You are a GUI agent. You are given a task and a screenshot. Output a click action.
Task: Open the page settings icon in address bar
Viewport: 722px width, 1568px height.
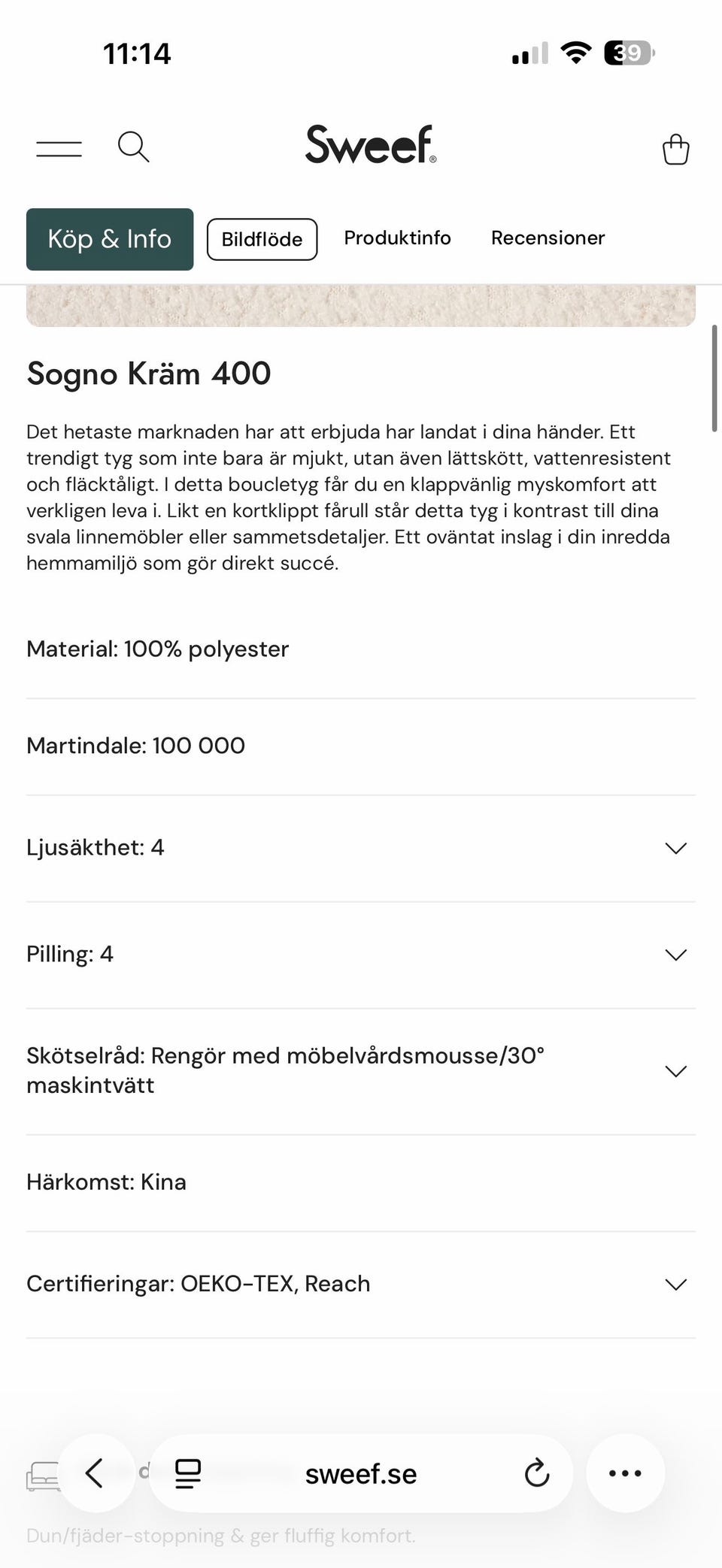tap(188, 1473)
